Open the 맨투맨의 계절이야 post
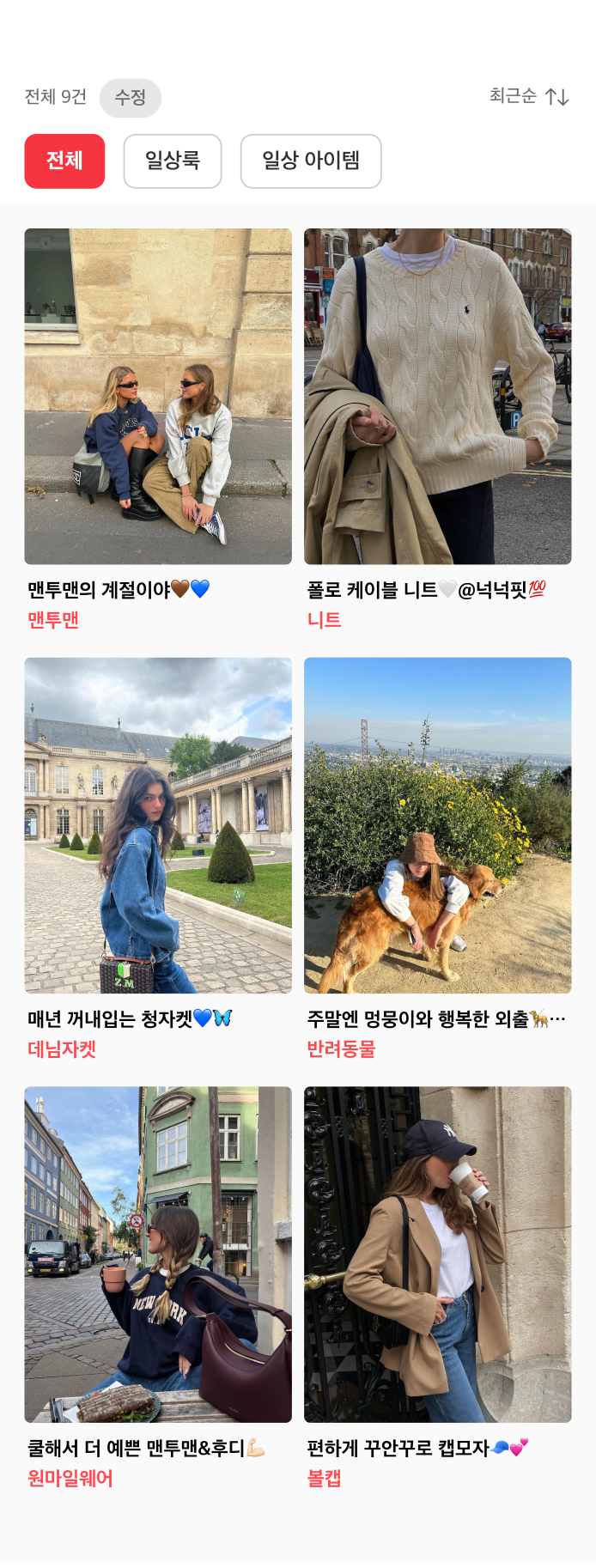Image resolution: width=596 pixels, height=1568 pixels. pyautogui.click(x=158, y=396)
